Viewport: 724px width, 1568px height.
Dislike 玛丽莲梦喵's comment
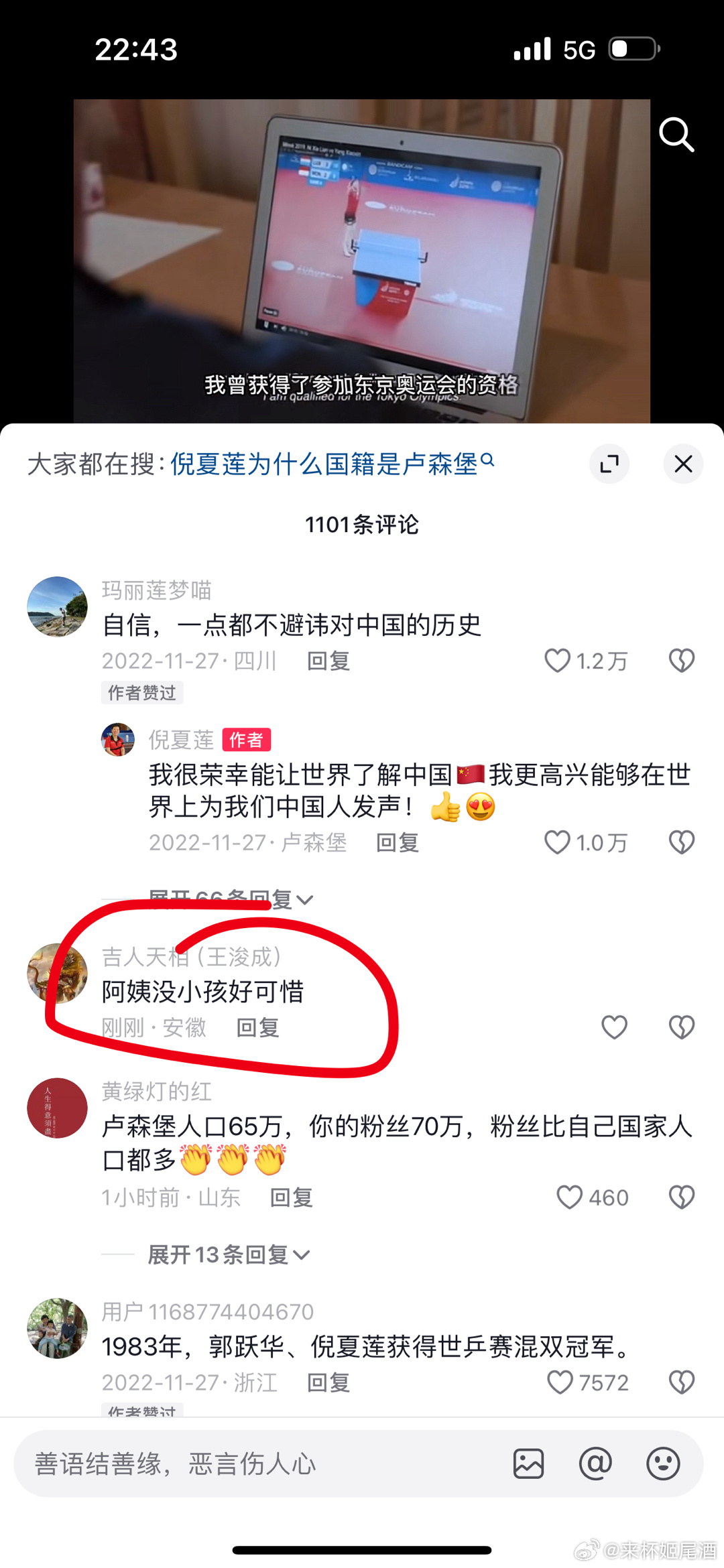[681, 661]
